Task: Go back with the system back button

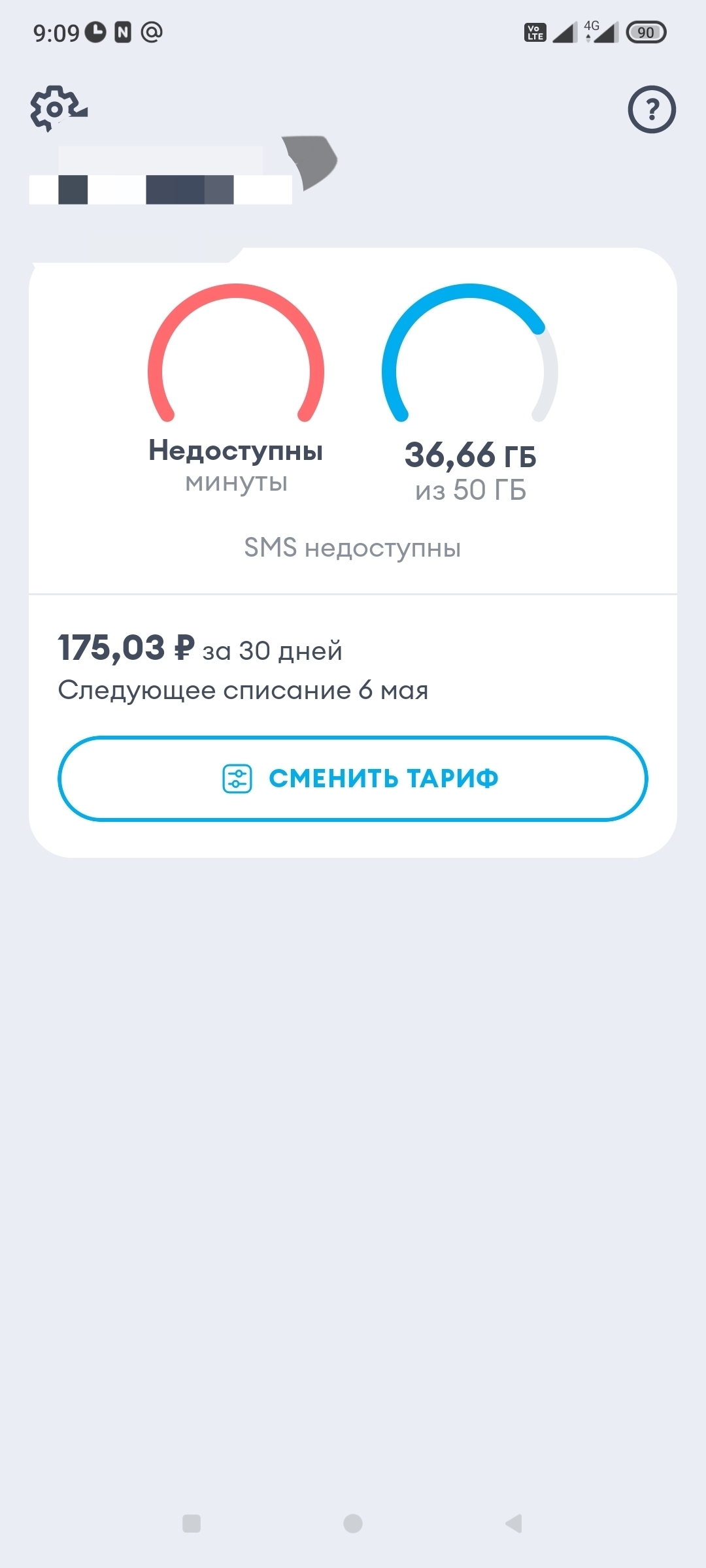Action: [514, 1524]
